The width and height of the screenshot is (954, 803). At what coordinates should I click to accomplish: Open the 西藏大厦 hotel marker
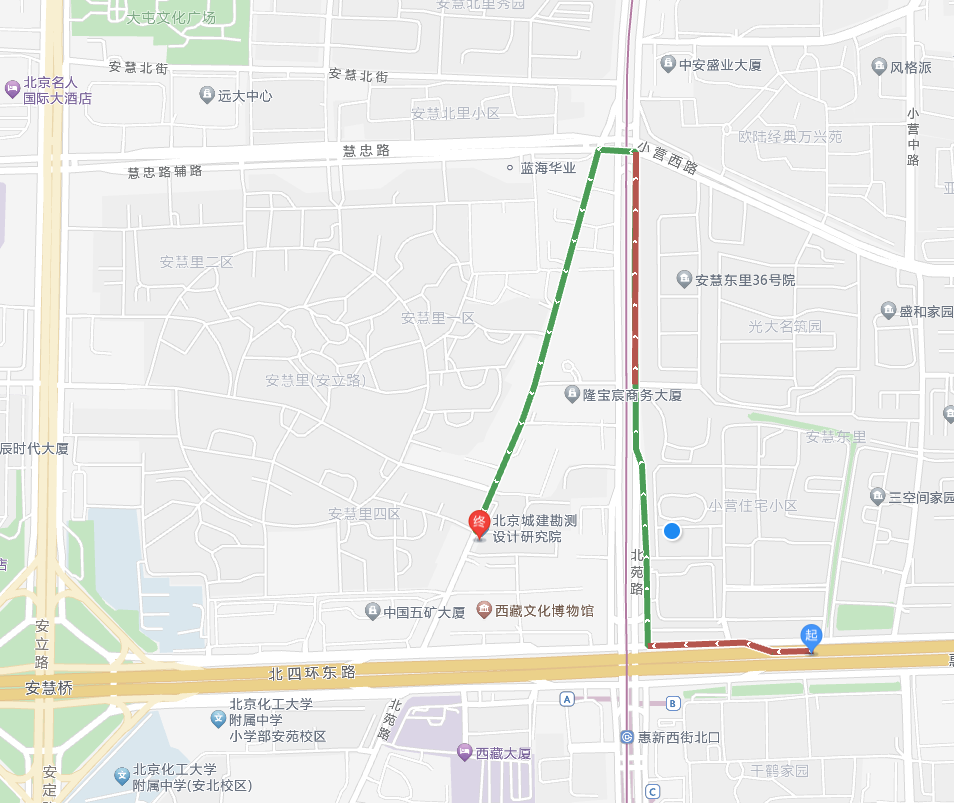click(464, 752)
